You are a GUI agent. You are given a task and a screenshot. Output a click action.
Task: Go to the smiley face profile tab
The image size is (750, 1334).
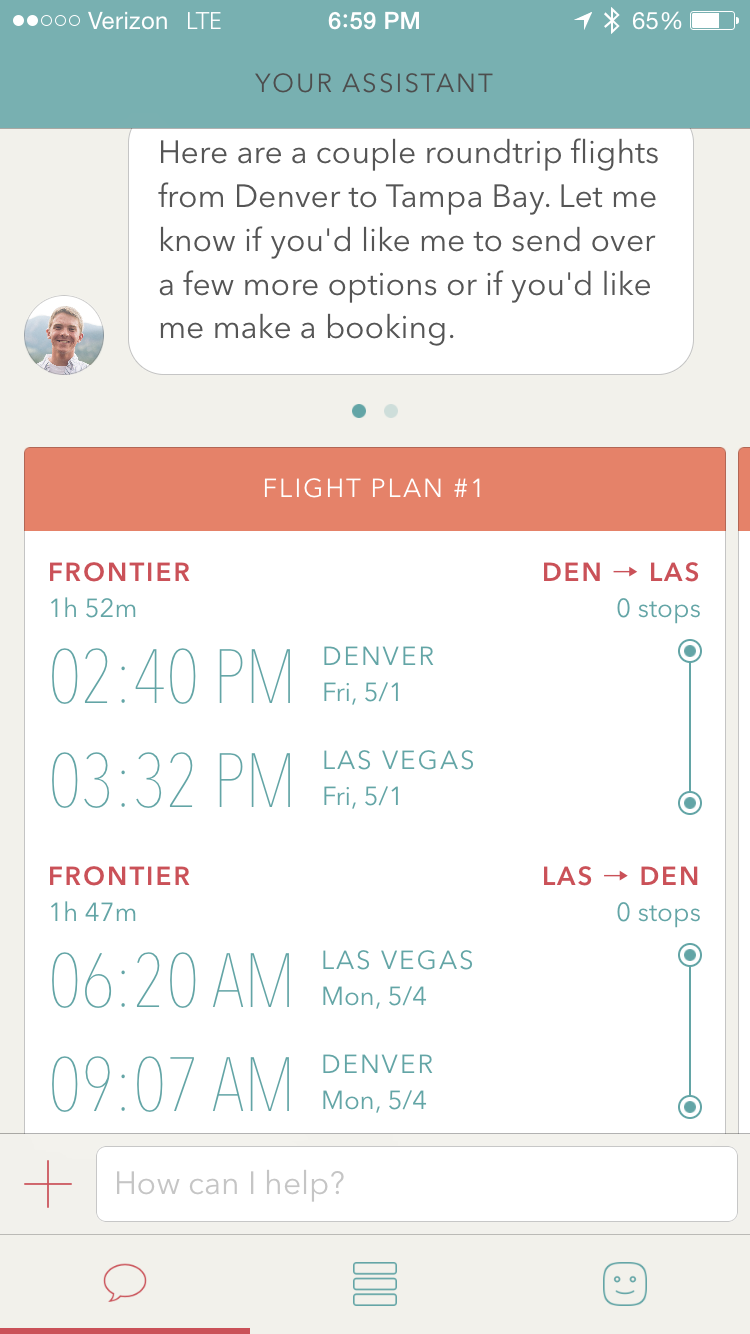(625, 1283)
